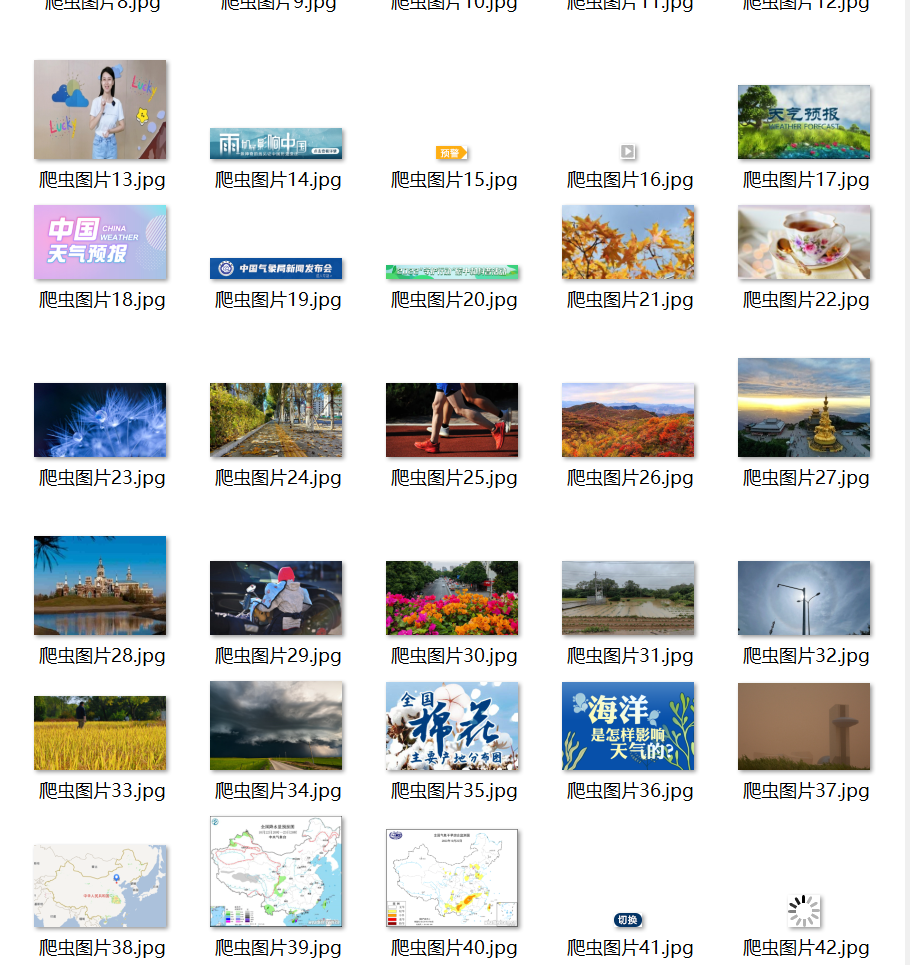Open the thumbnail 爬虫图片17.jpg
This screenshot has width=910, height=965.
tap(804, 122)
